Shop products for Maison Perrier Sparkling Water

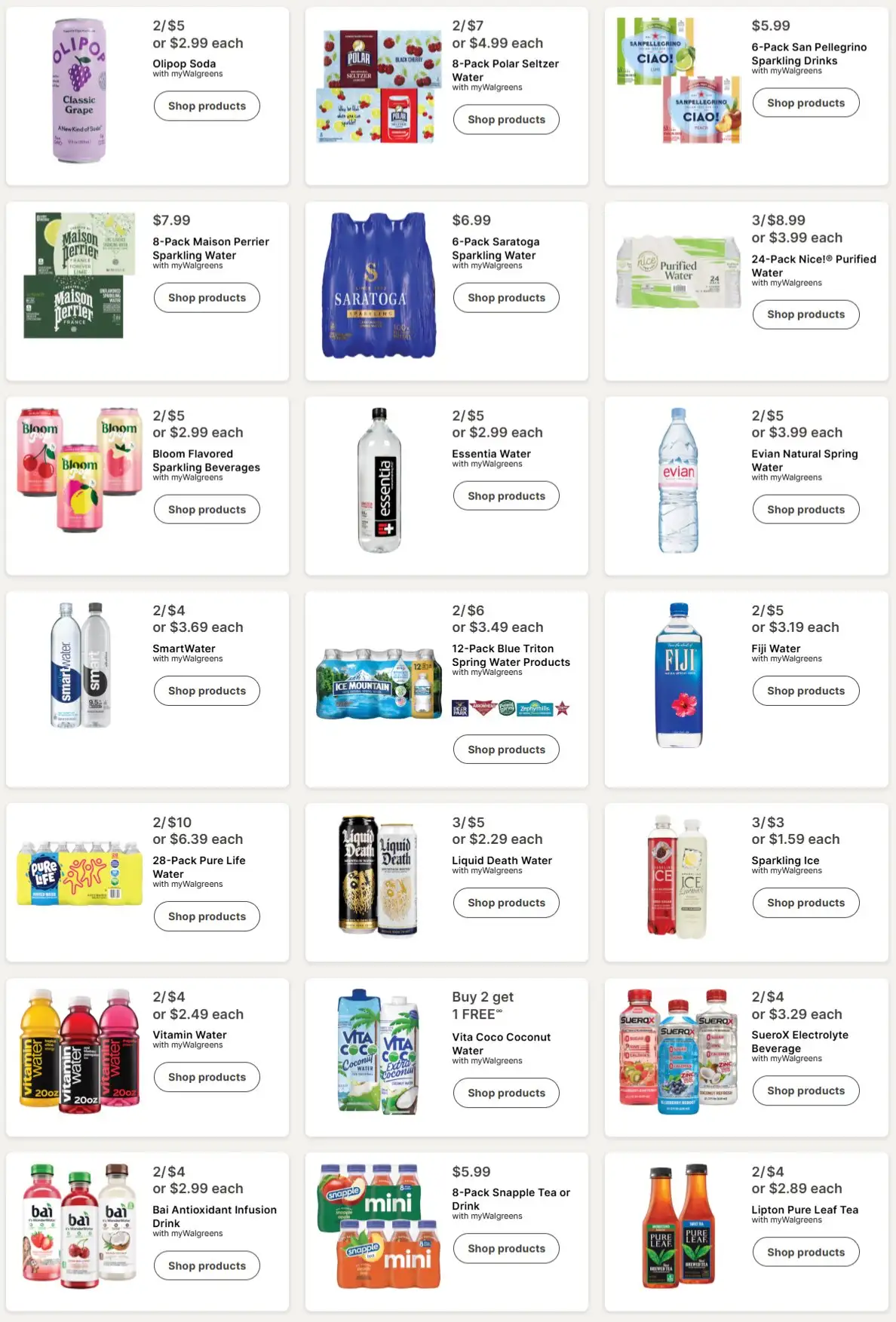207,298
